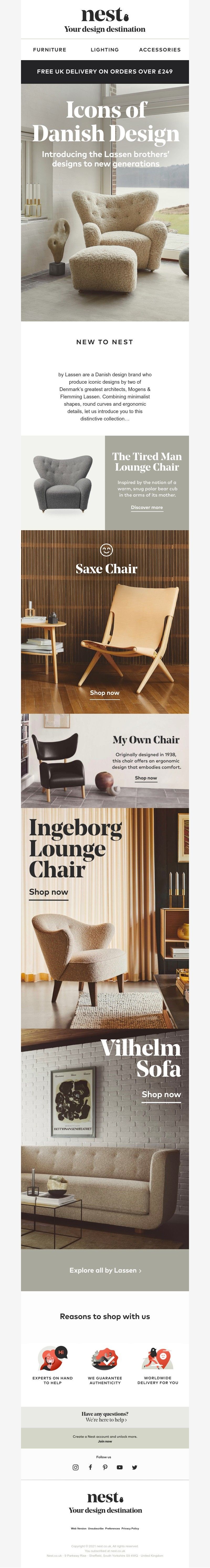210x1568 pixels.
Task: Tap the Unsubscribe link
Action: tap(96, 1528)
